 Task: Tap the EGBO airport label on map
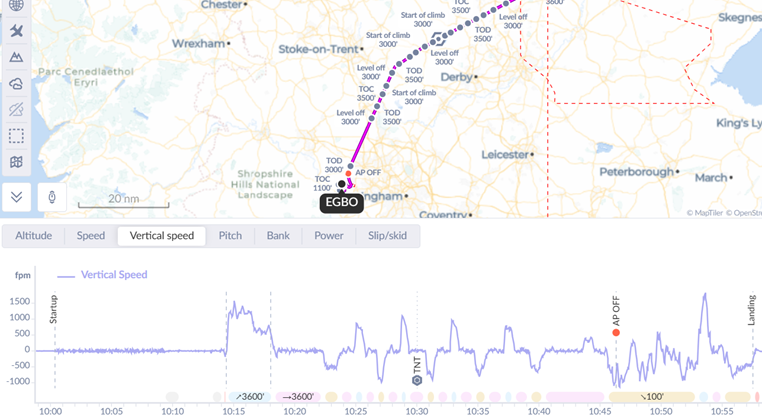pos(342,202)
